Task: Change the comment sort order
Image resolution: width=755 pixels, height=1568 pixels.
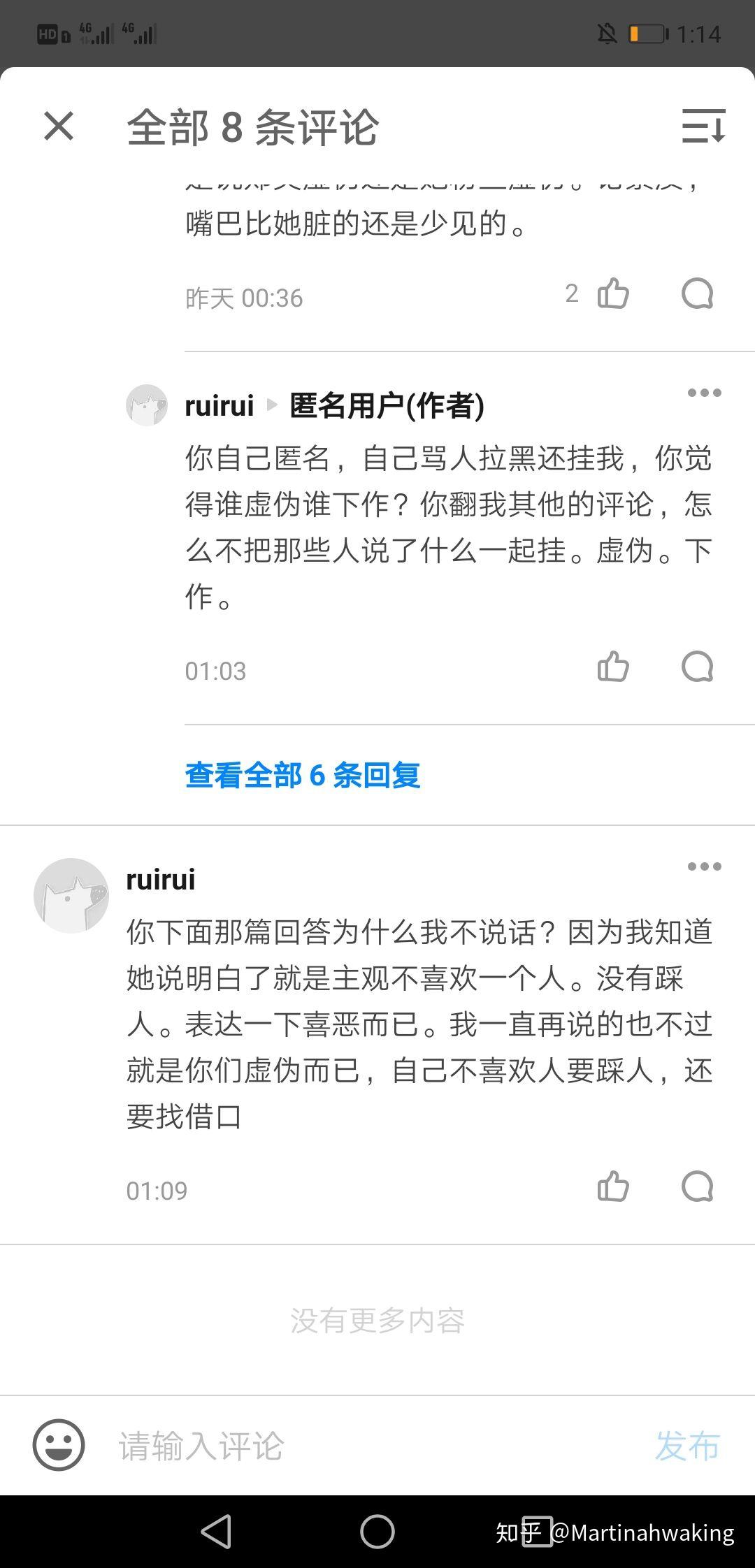Action: [703, 126]
